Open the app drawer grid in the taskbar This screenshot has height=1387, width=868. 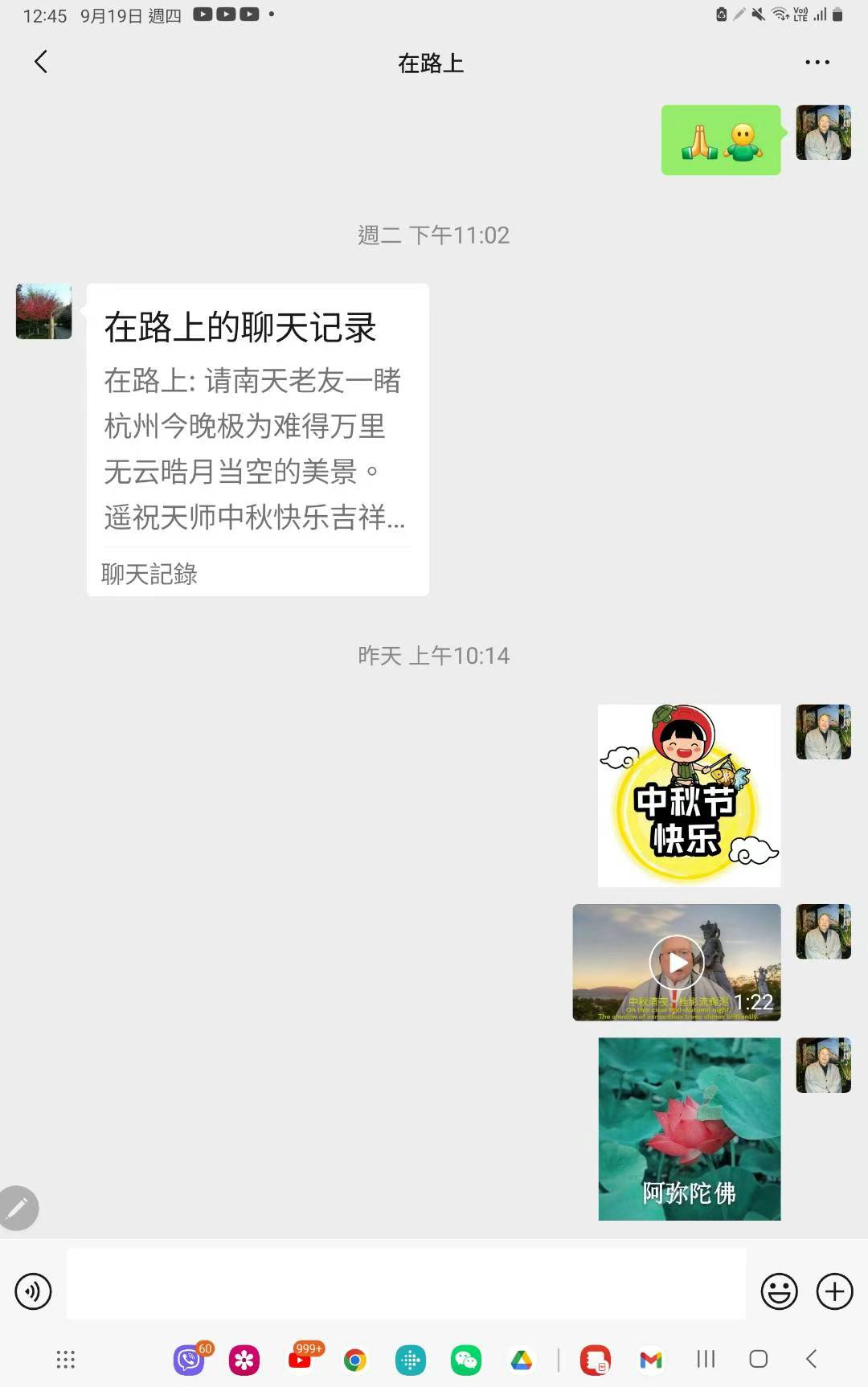[66, 1360]
